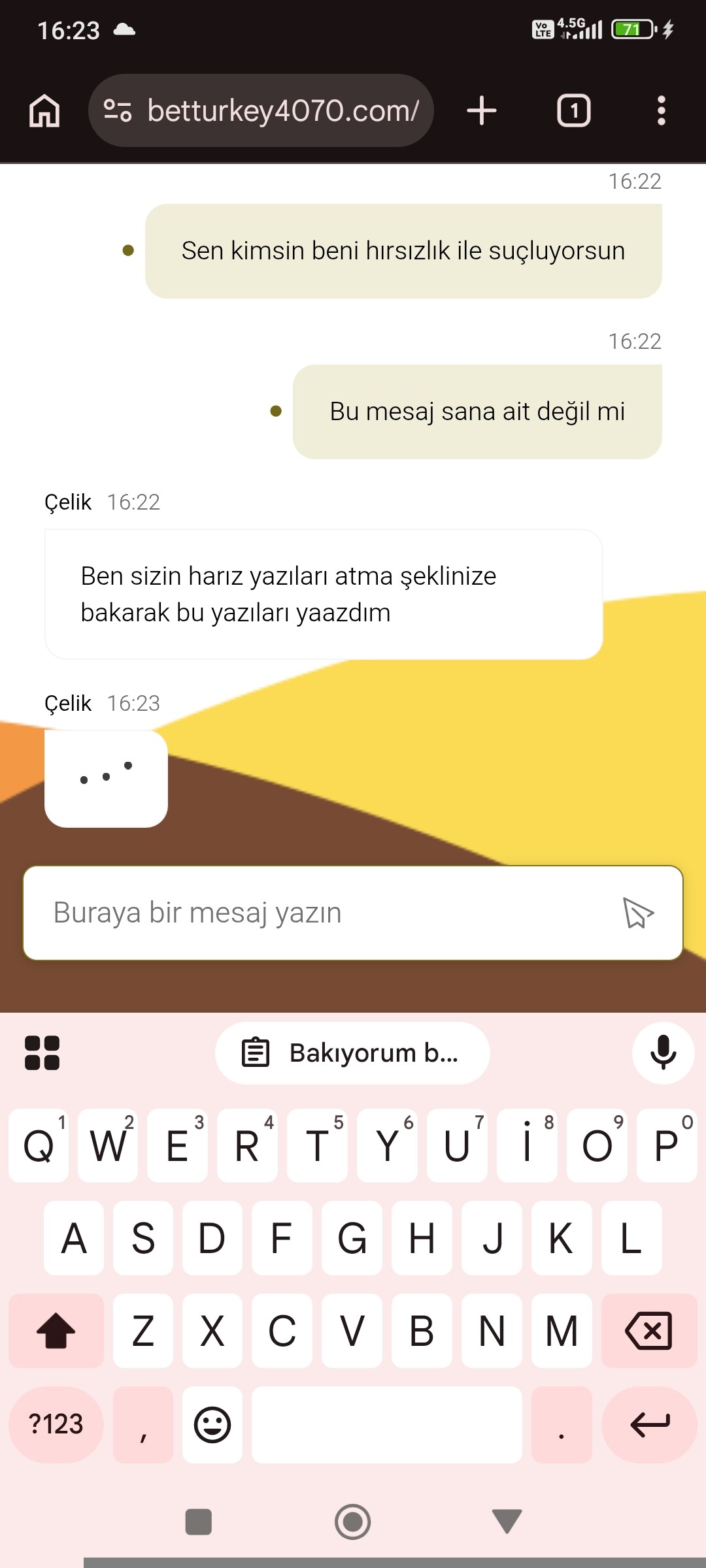Open the browser overflow menu

point(661,110)
